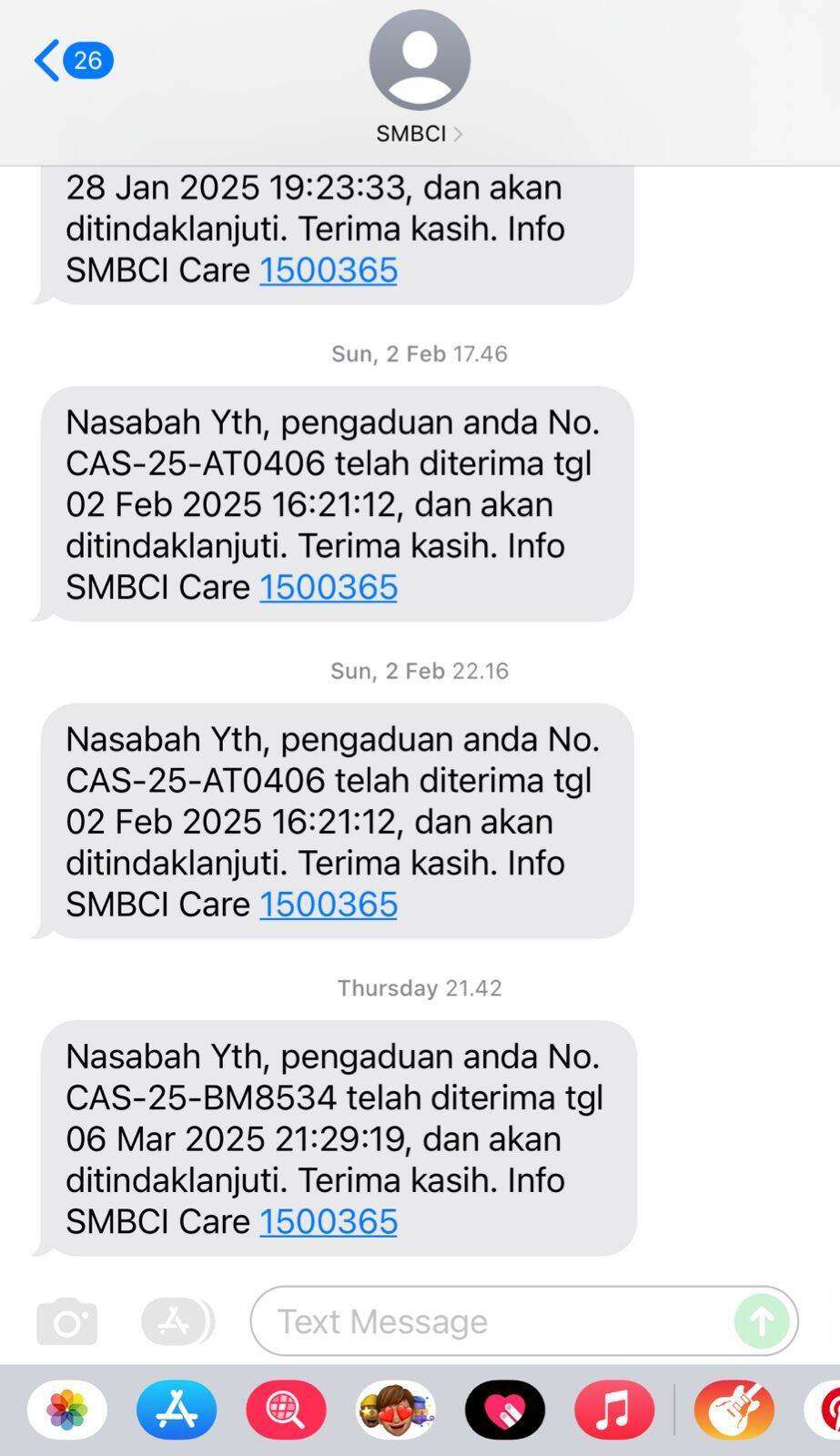840x1456 pixels.
Task: Focus the Text Message input field
Action: click(496, 1321)
